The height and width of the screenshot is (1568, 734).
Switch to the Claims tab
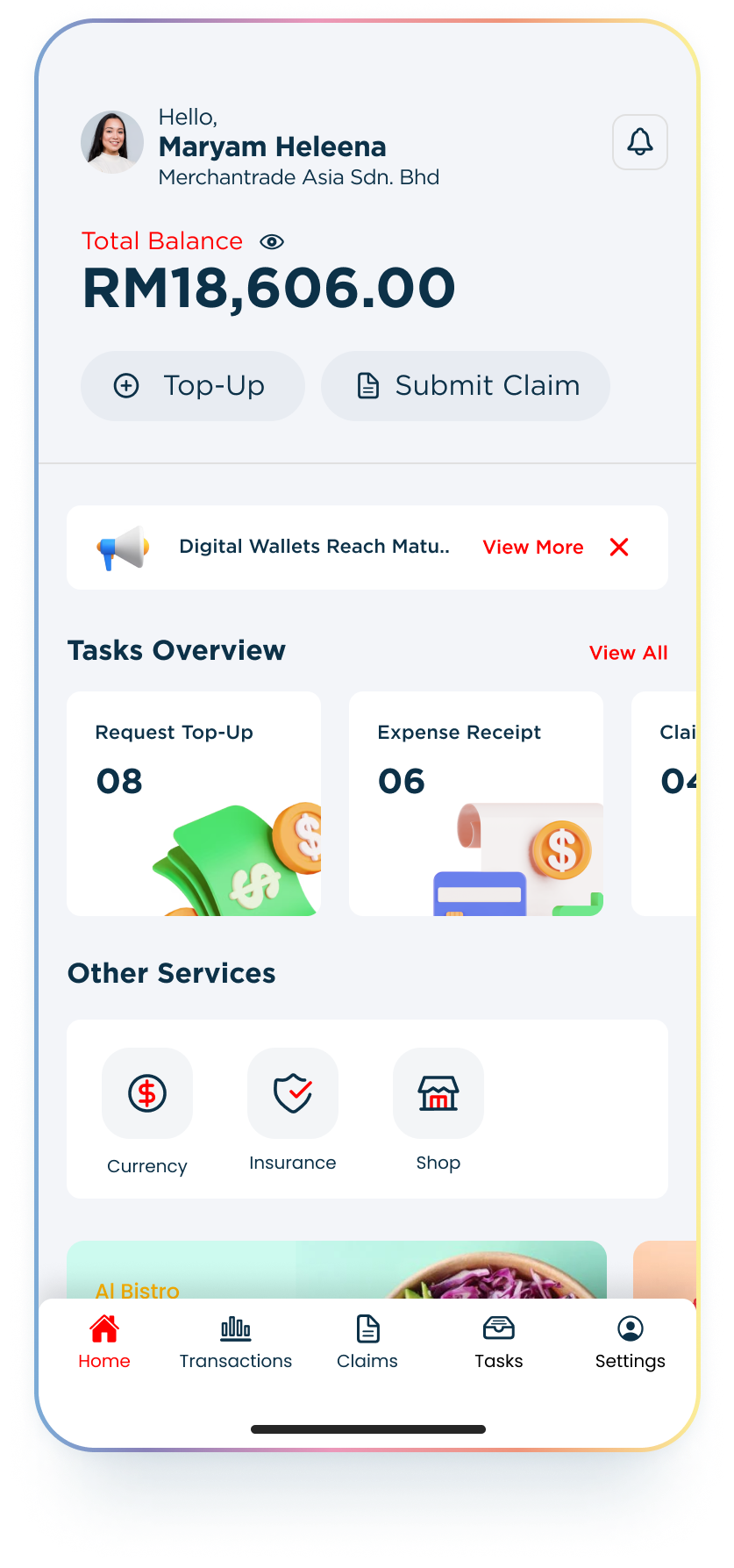click(x=367, y=1342)
